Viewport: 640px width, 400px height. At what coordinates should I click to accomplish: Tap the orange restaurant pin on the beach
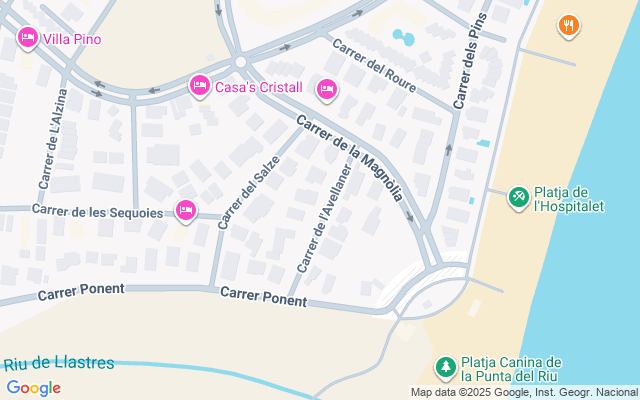[x=568, y=25]
